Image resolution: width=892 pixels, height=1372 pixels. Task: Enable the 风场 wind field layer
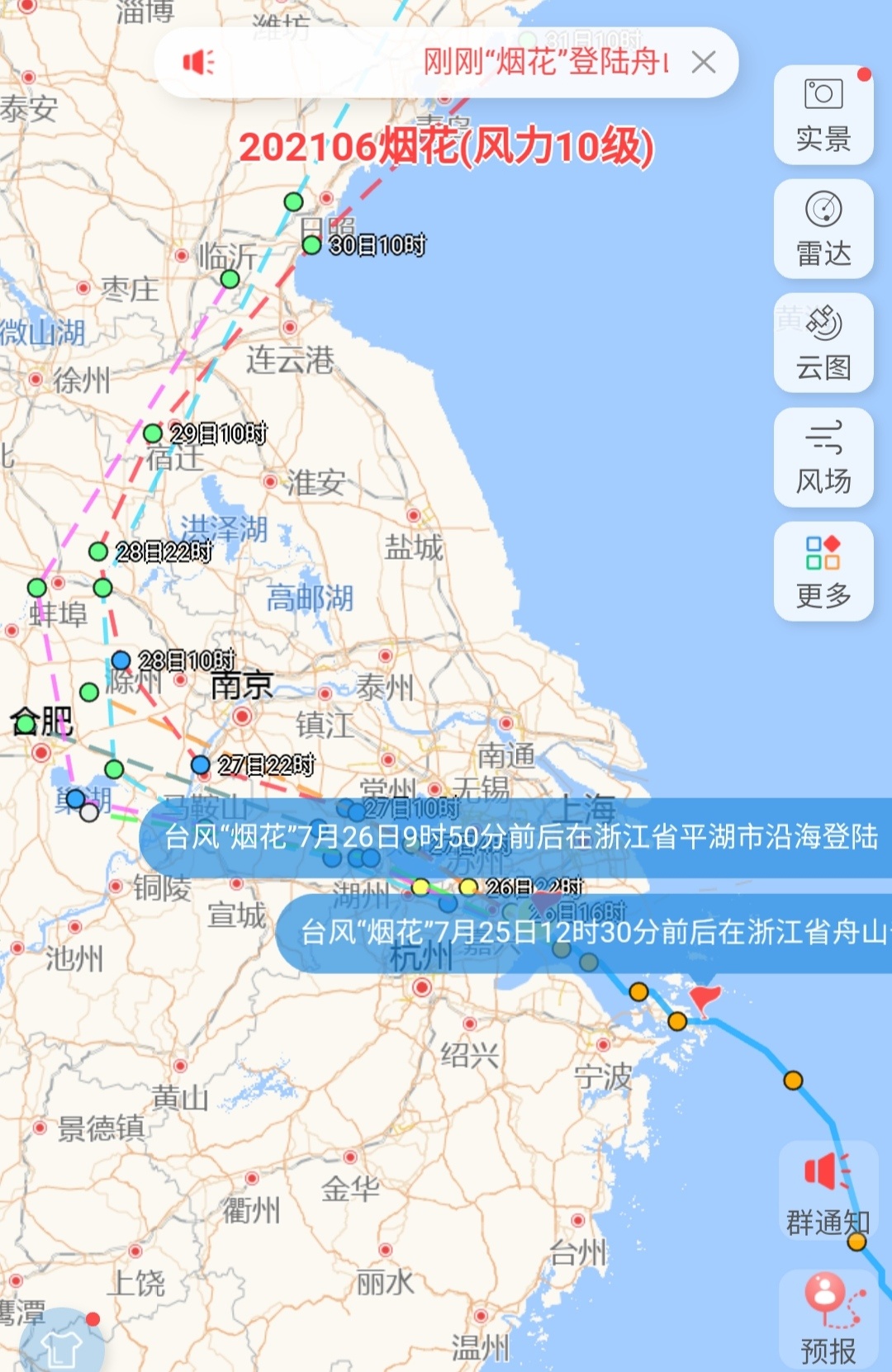823,457
